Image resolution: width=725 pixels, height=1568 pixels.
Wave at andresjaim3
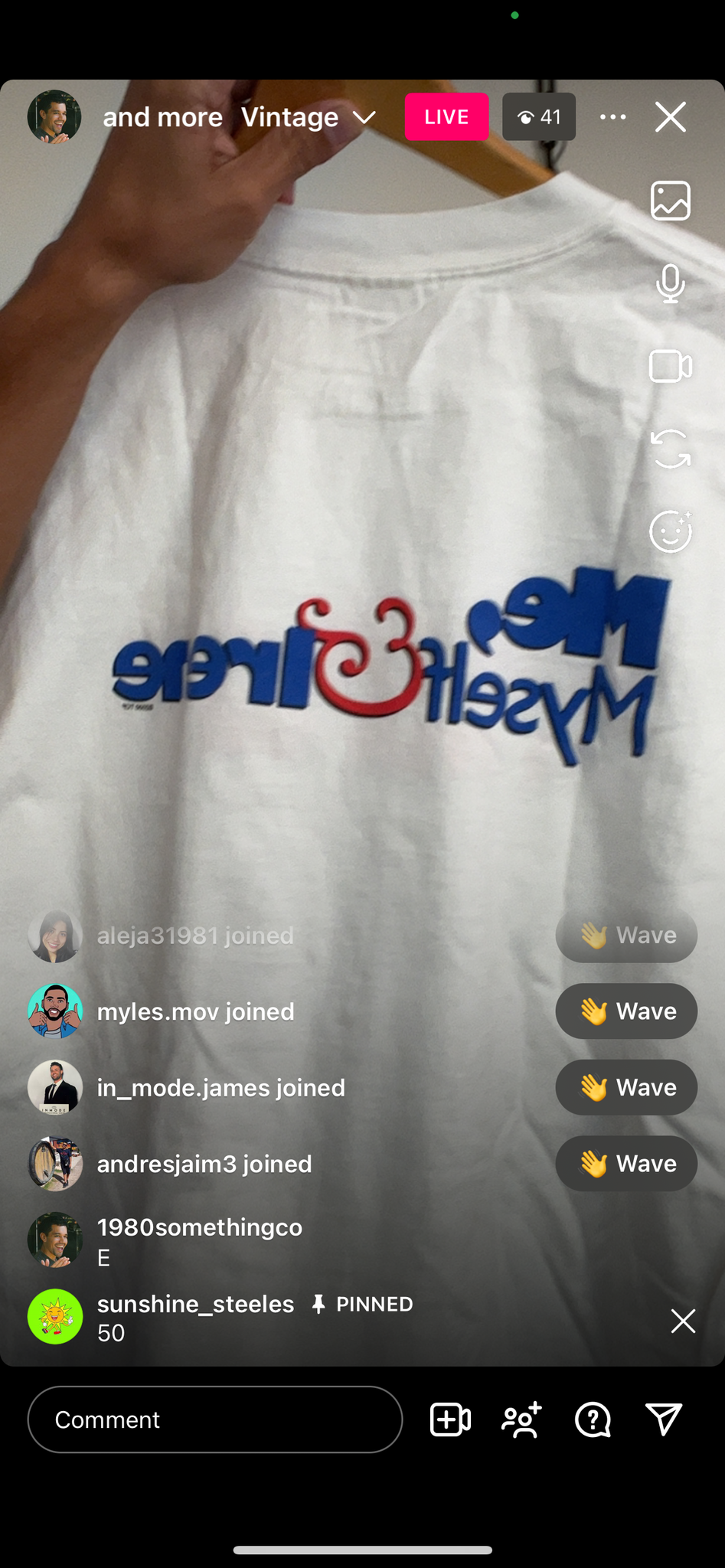click(x=625, y=1164)
